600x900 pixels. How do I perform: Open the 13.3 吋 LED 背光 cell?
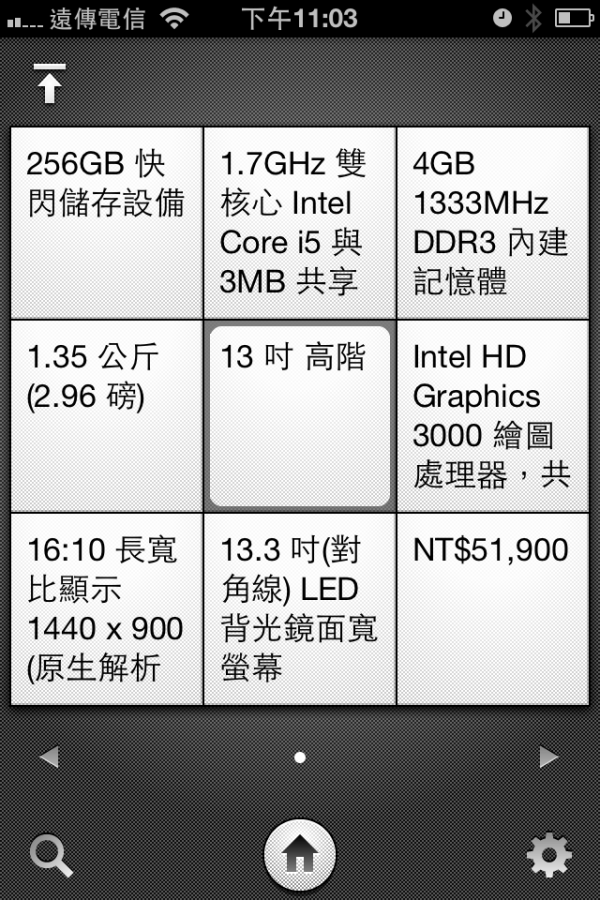click(x=299, y=609)
